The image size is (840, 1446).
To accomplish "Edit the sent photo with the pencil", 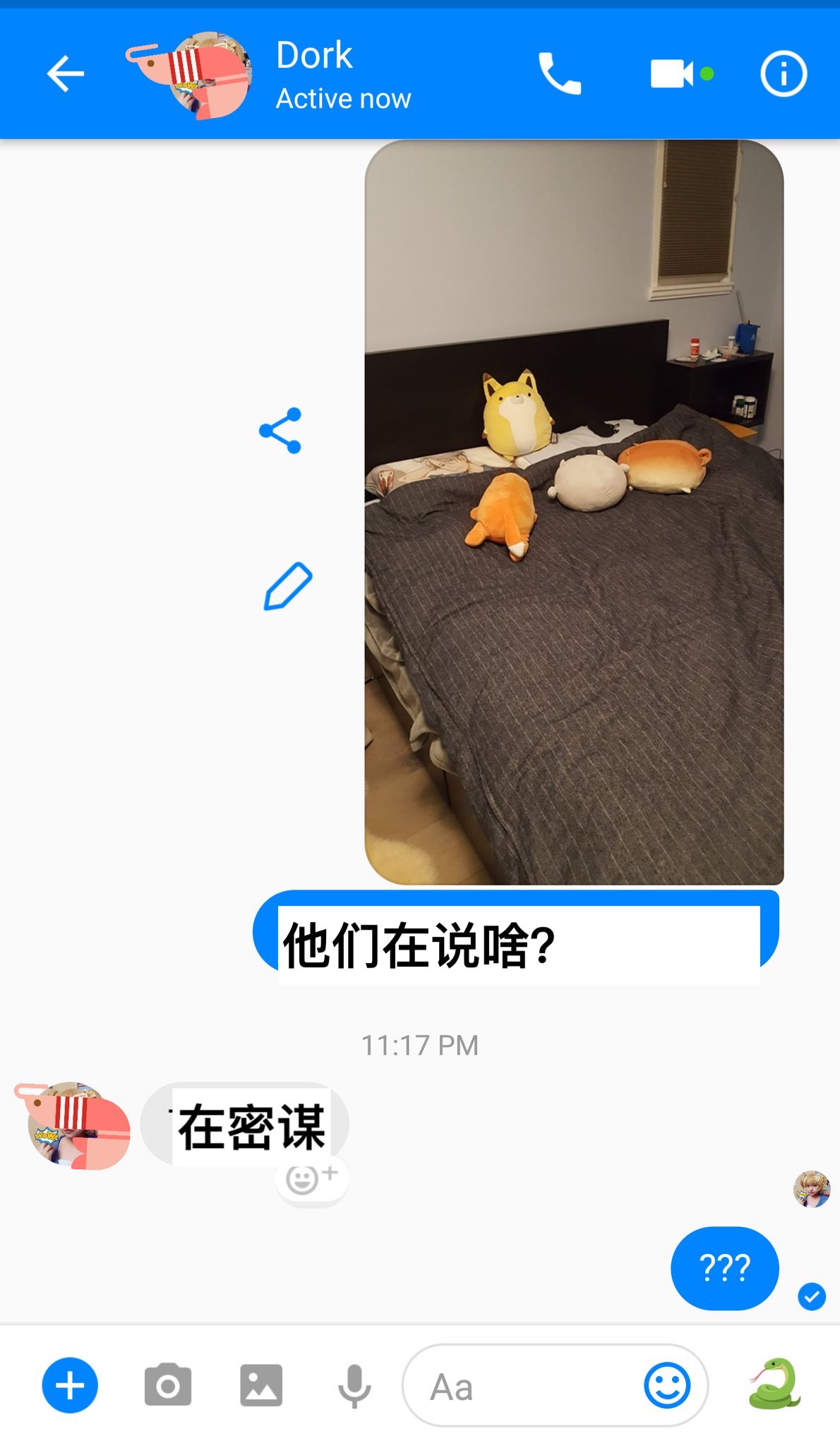I will [287, 587].
